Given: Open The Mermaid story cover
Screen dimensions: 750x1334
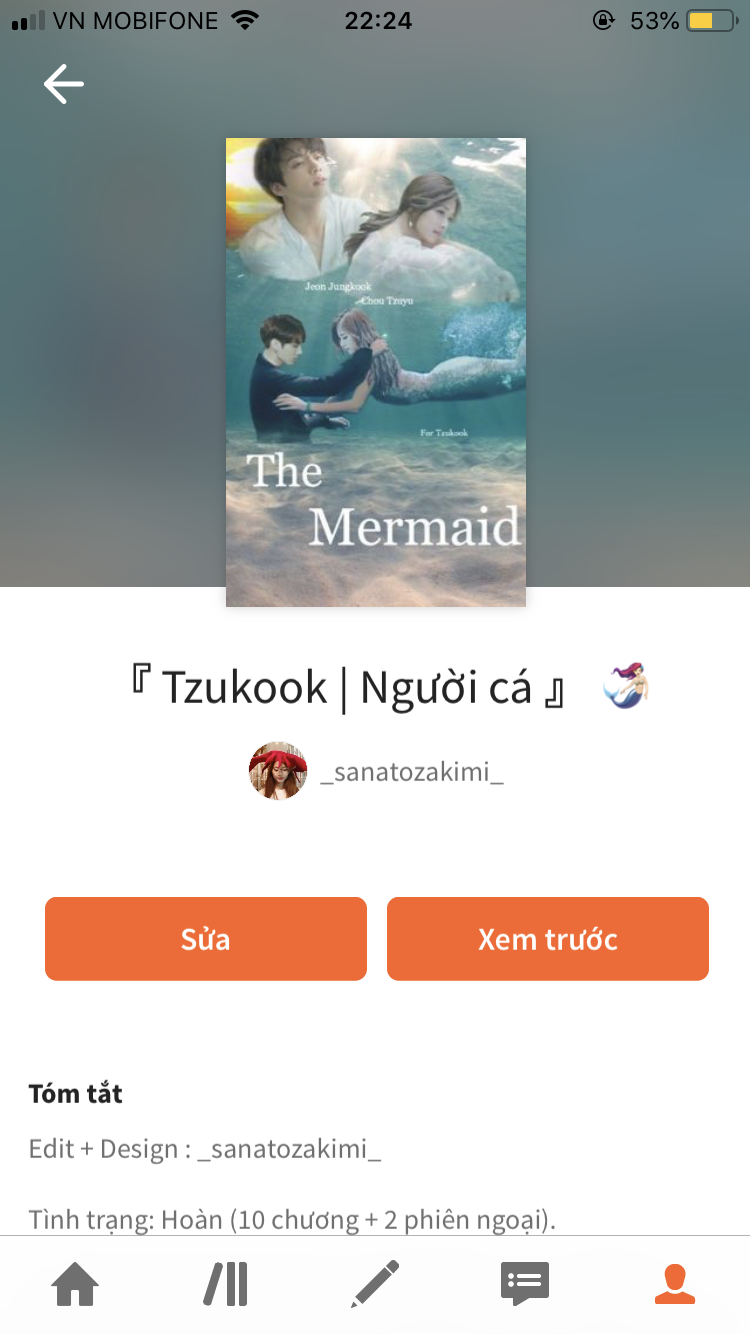Looking at the screenshot, I should pyautogui.click(x=376, y=372).
